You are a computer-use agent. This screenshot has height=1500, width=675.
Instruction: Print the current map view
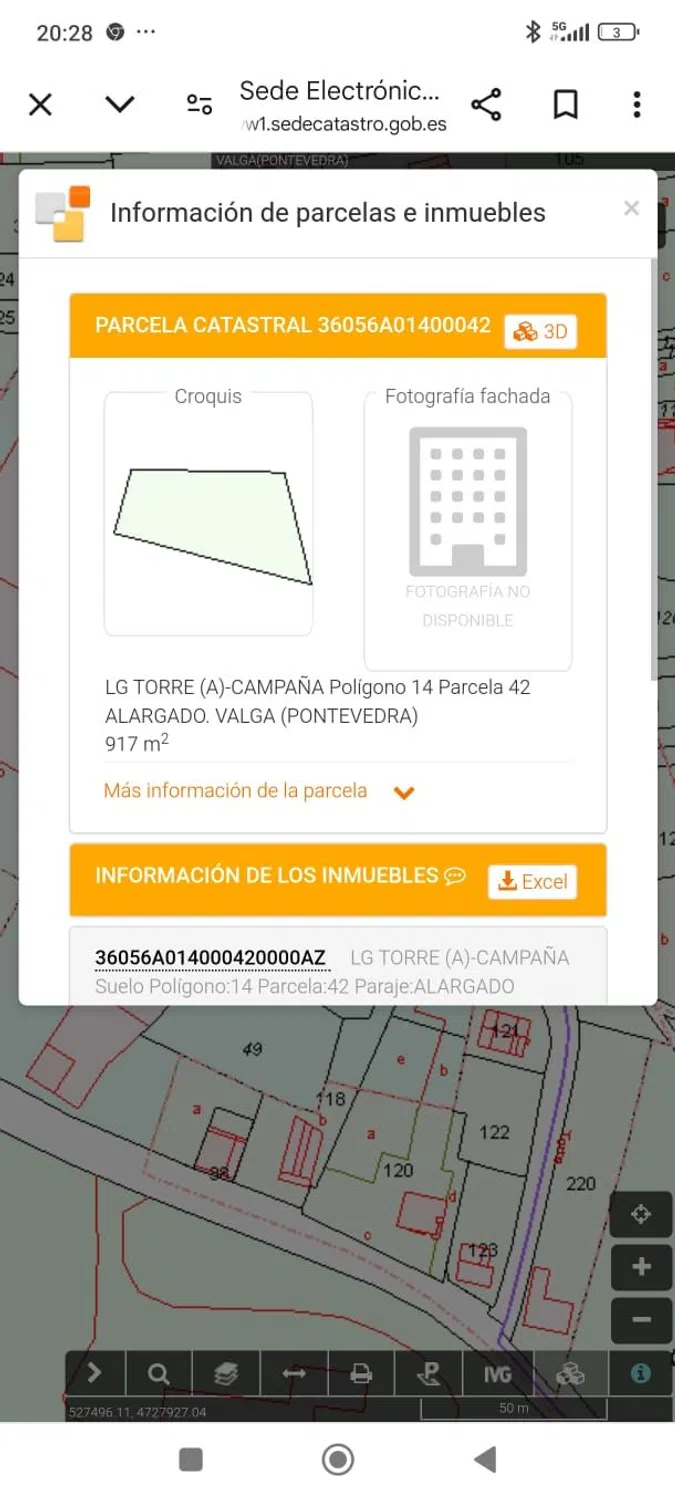coord(362,1373)
